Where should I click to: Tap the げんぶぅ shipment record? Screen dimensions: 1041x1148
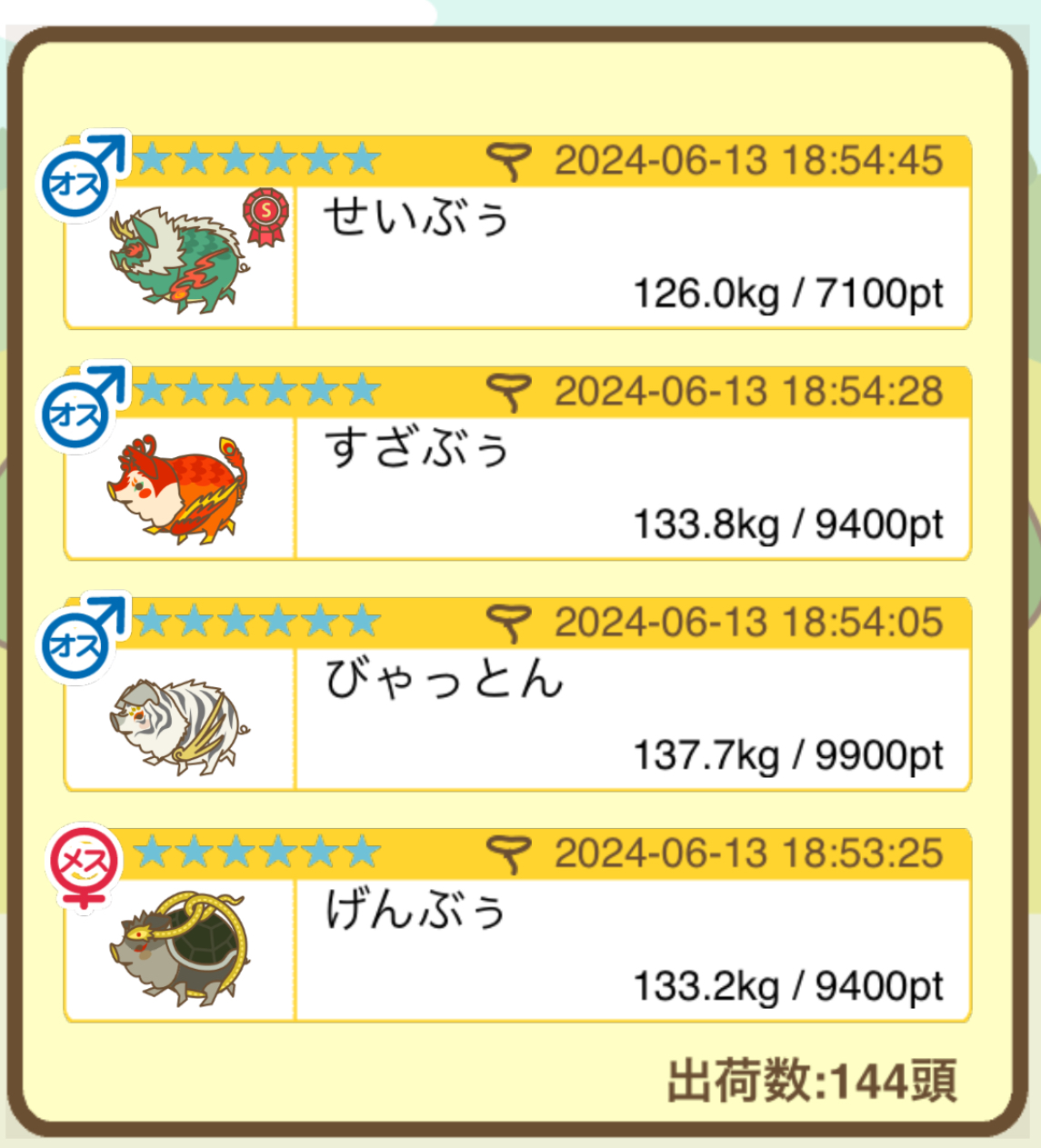click(631, 949)
